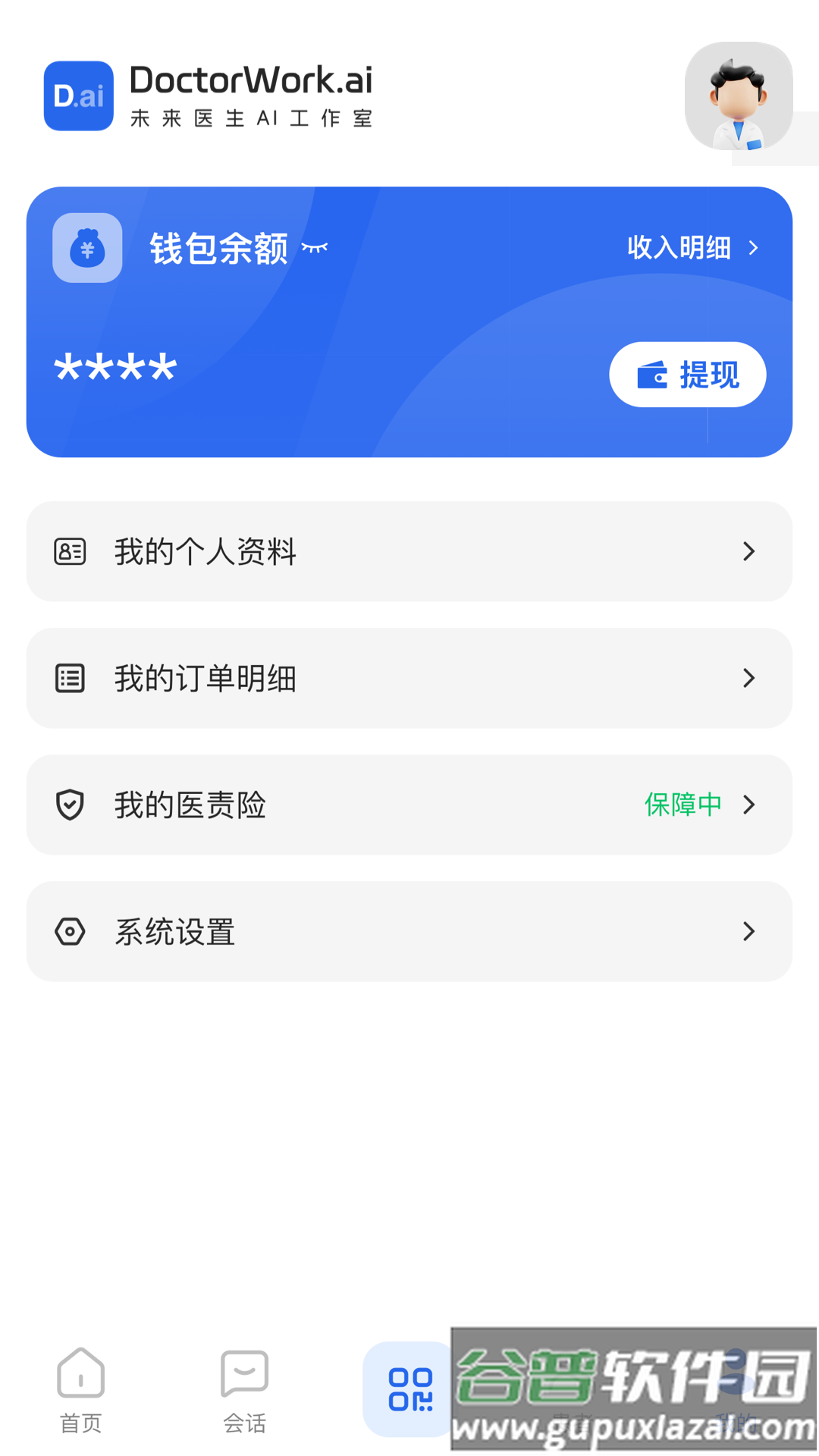The image size is (819, 1456).
Task: Switch to the 会话 chat tab
Action: point(244,1391)
